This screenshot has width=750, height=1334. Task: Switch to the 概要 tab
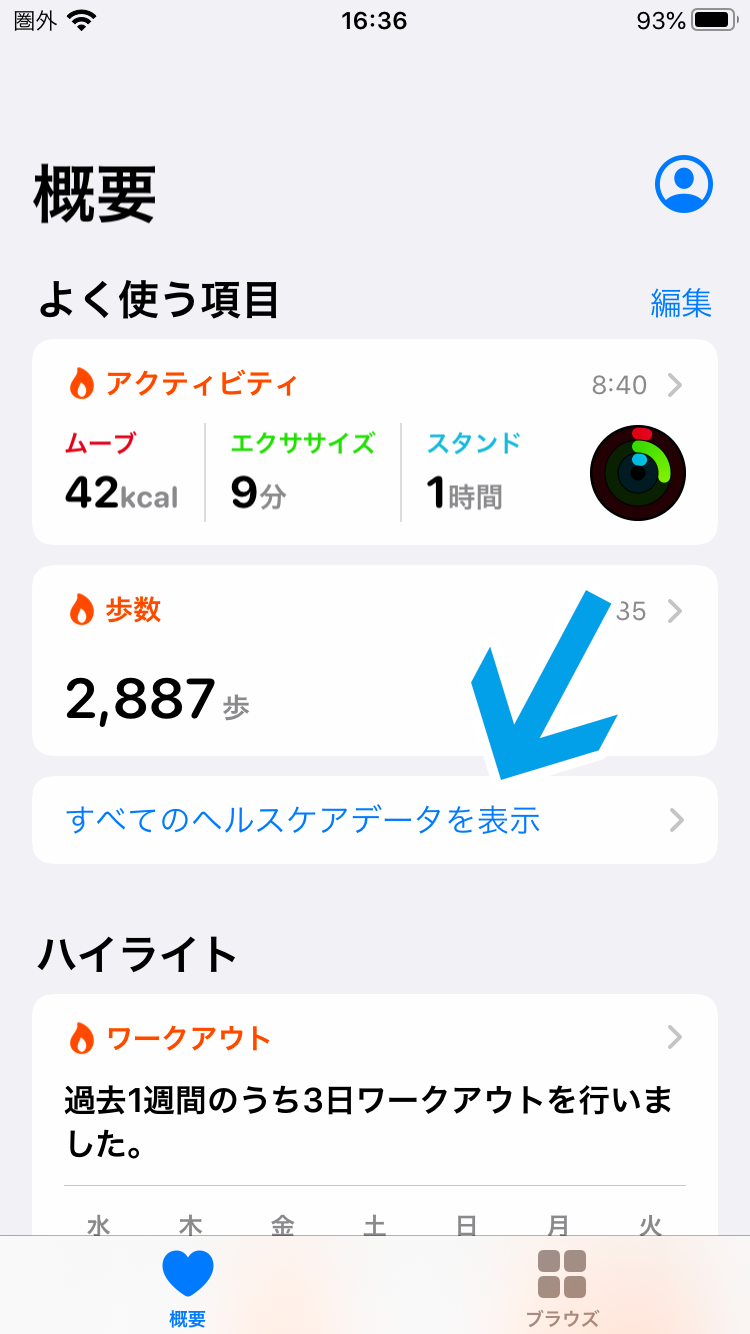[187, 1287]
